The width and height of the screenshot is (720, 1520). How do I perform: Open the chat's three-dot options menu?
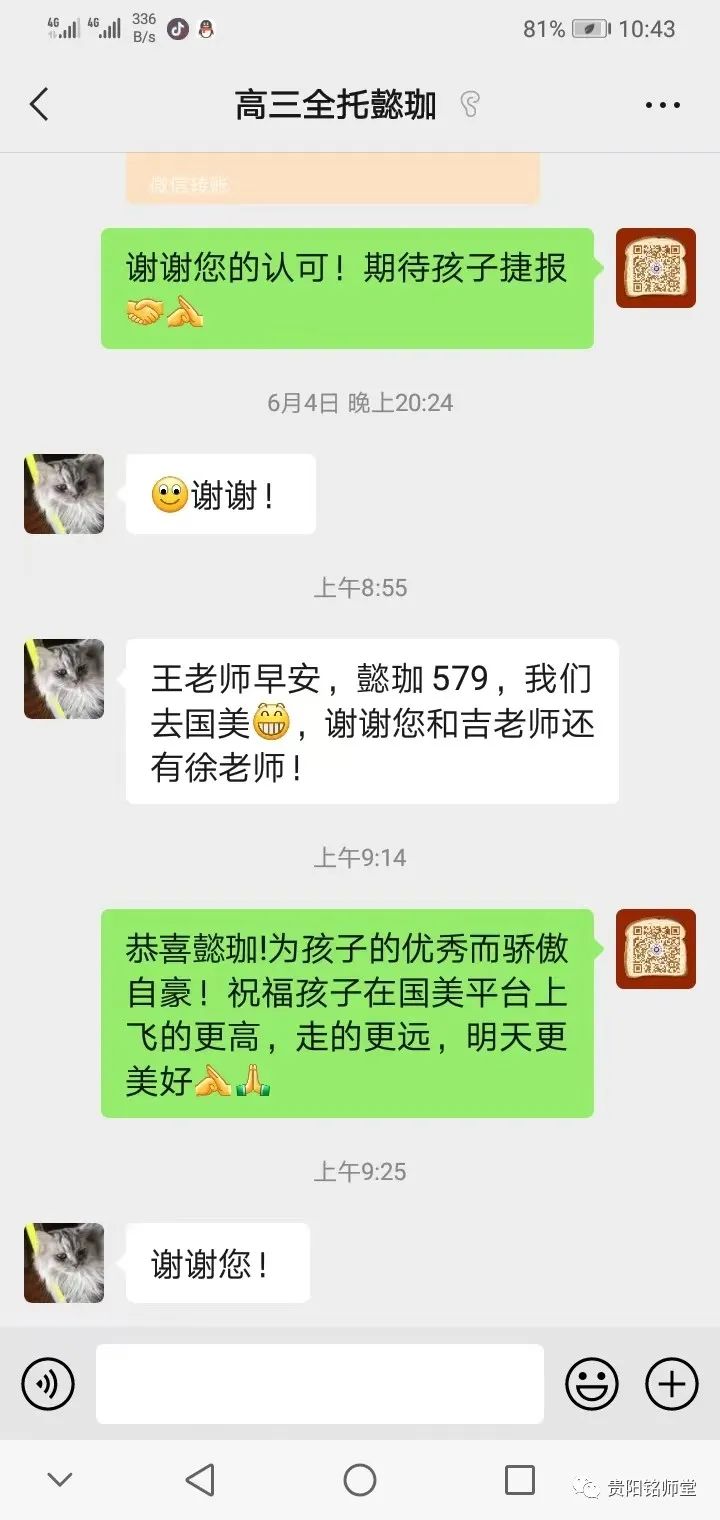(x=662, y=105)
